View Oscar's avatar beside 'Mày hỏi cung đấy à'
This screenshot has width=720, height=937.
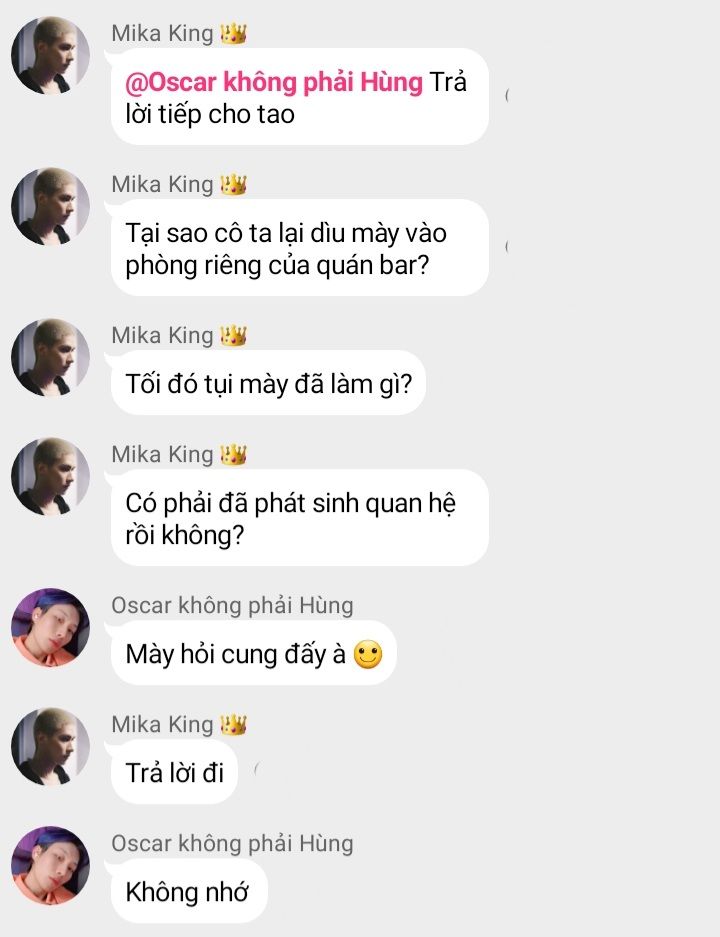(x=50, y=627)
